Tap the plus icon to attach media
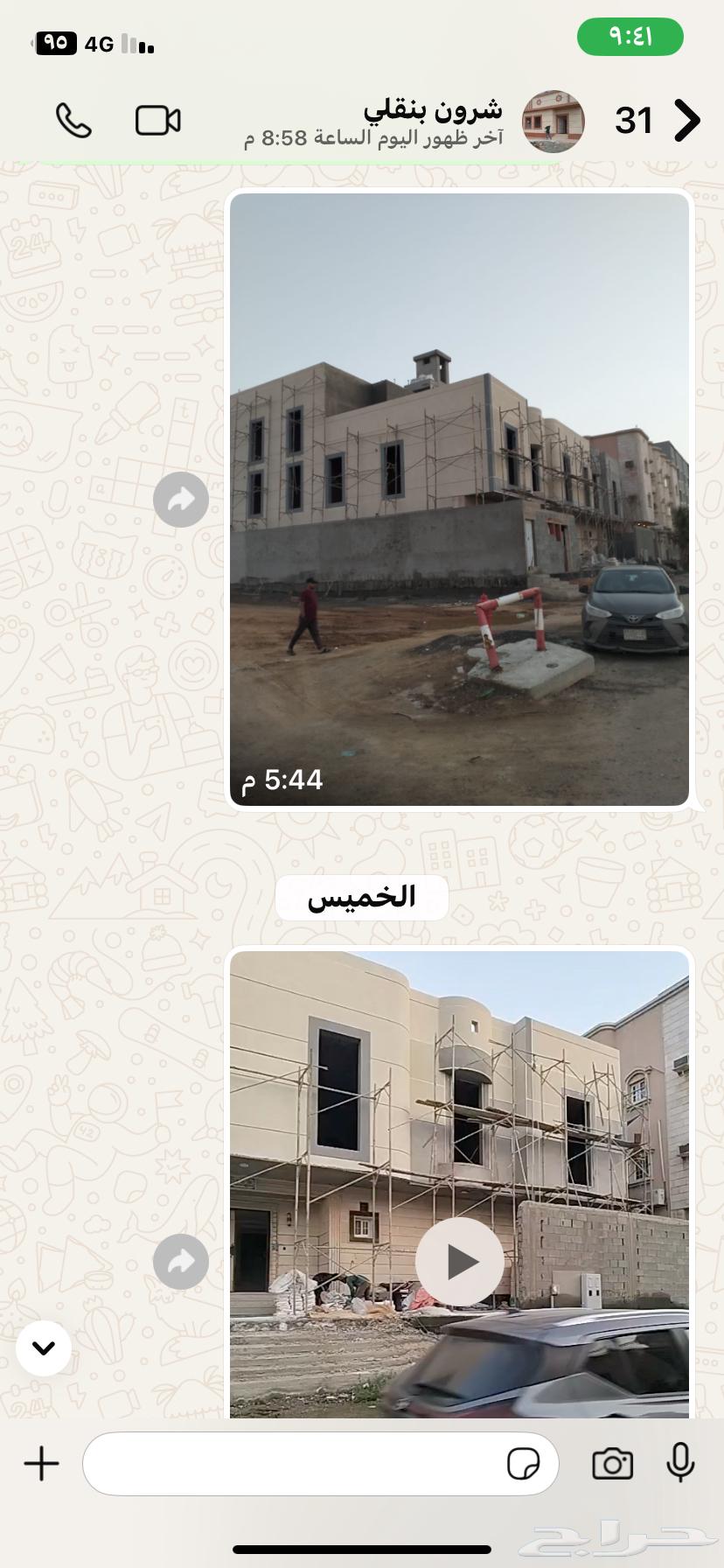Viewport: 724px width, 1568px height. click(x=41, y=1463)
